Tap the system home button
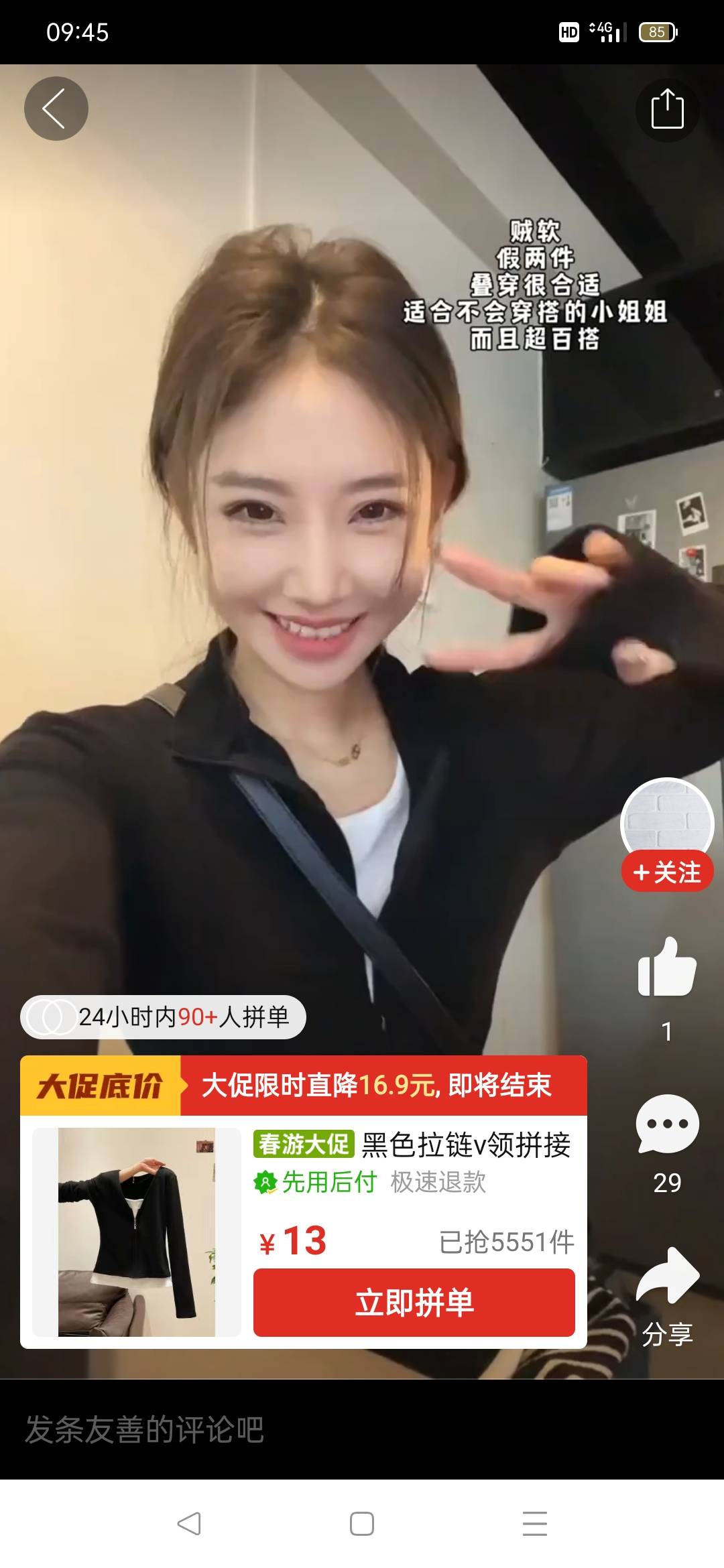This screenshot has width=724, height=1568. tap(362, 1524)
